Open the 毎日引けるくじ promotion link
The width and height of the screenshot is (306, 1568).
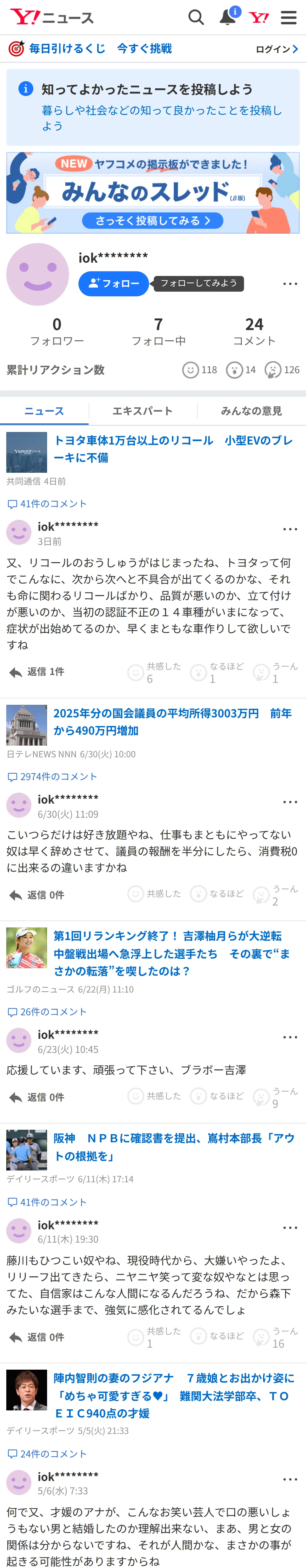(90, 49)
